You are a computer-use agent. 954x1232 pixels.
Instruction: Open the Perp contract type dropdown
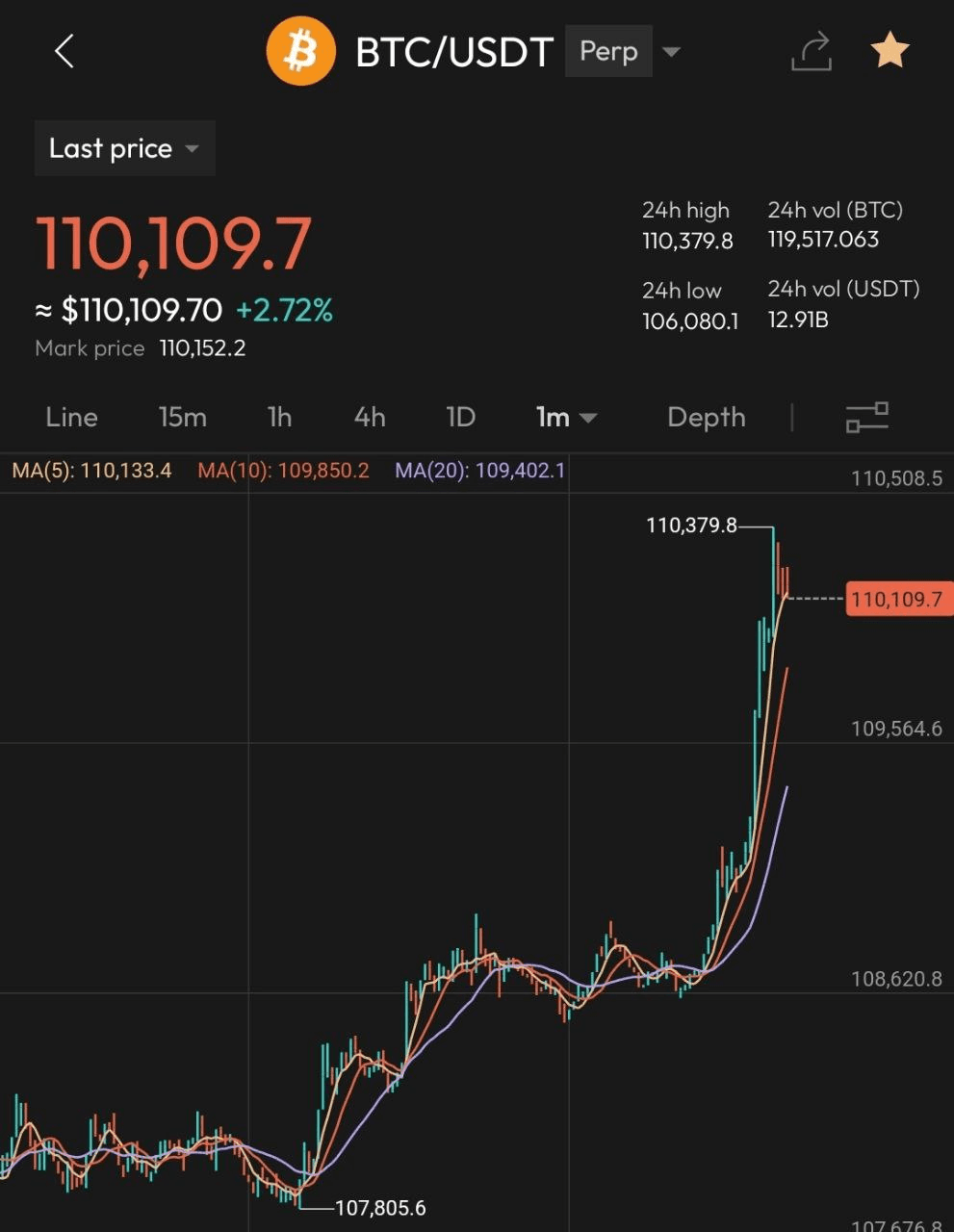[x=623, y=51]
